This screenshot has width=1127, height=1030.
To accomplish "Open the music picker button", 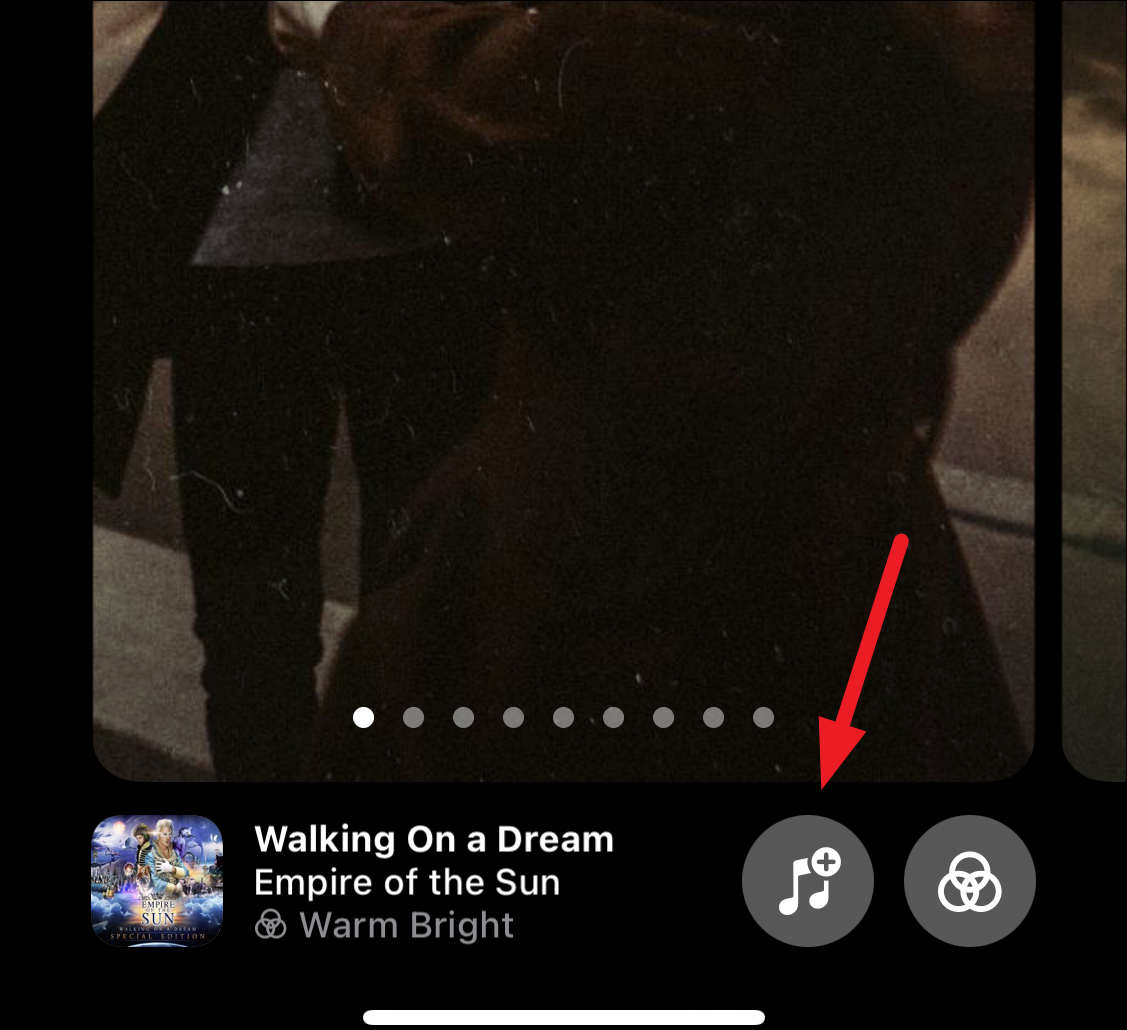I will (807, 881).
